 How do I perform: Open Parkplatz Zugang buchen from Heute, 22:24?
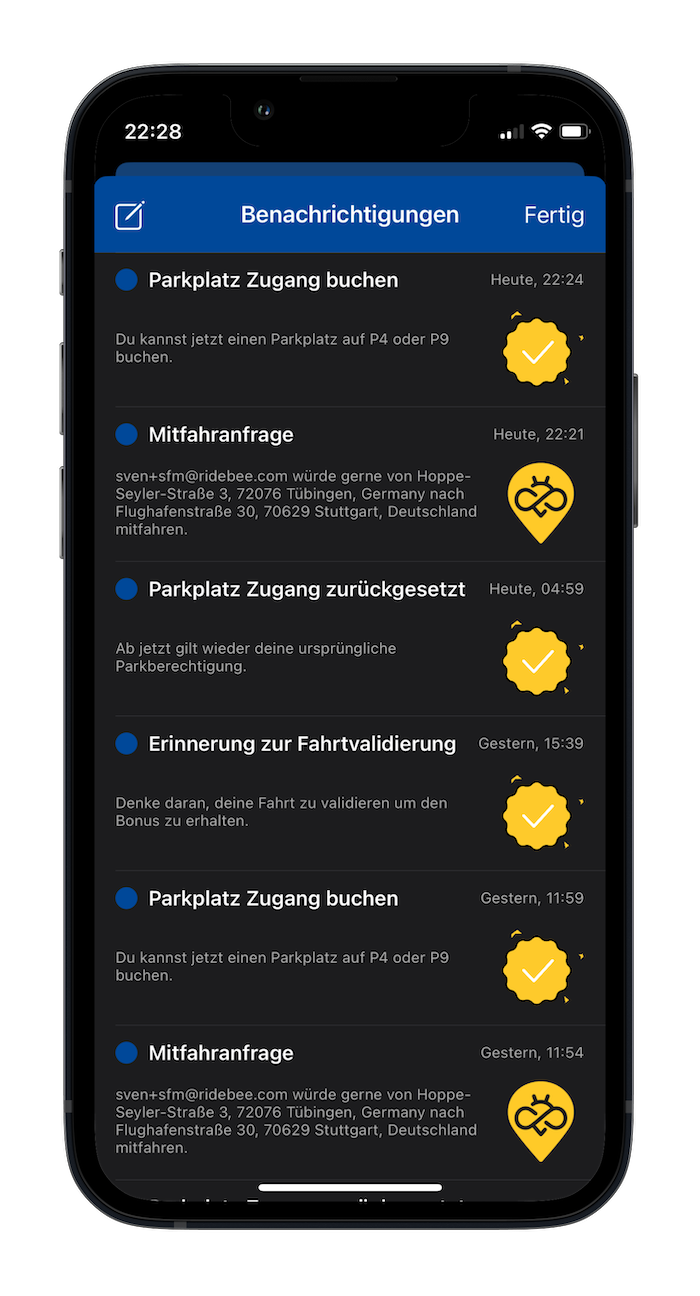coord(272,280)
